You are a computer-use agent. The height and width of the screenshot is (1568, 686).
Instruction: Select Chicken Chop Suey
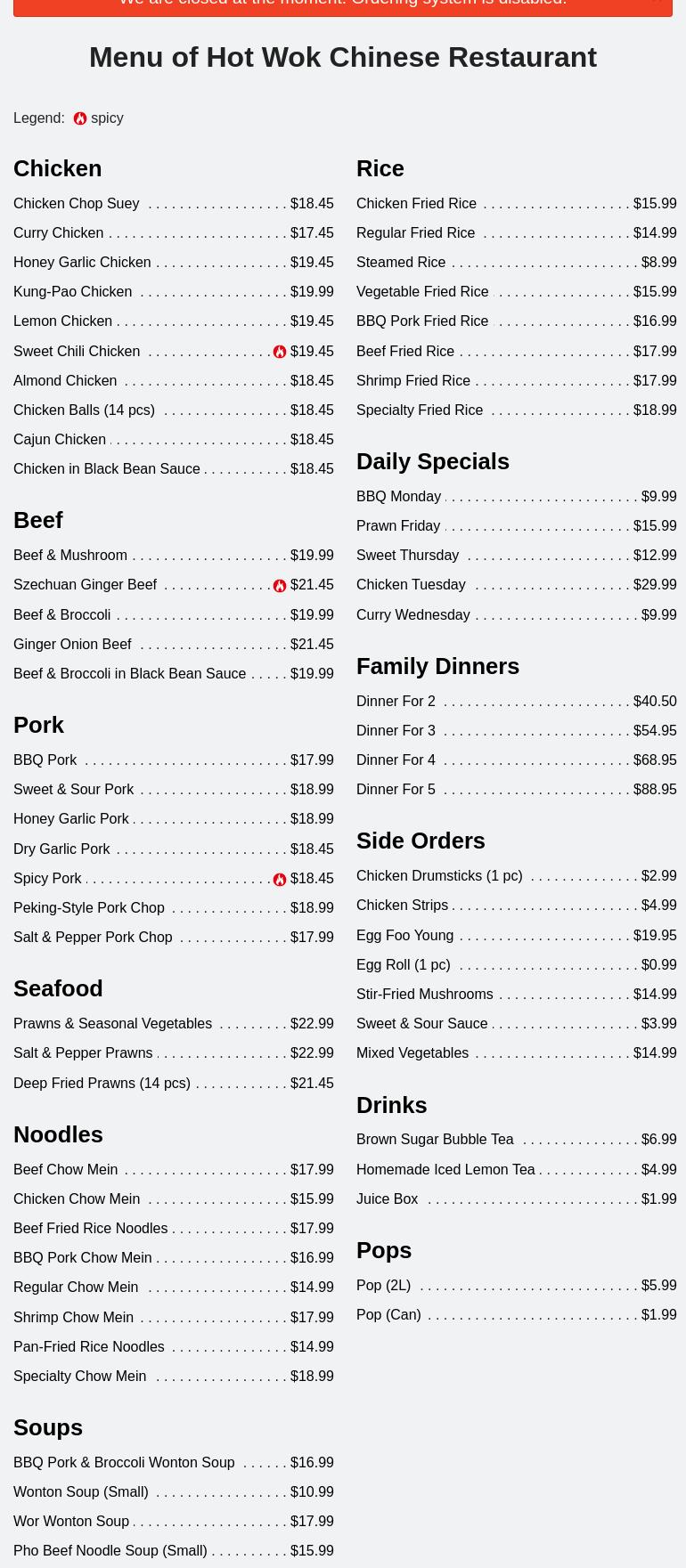76,203
